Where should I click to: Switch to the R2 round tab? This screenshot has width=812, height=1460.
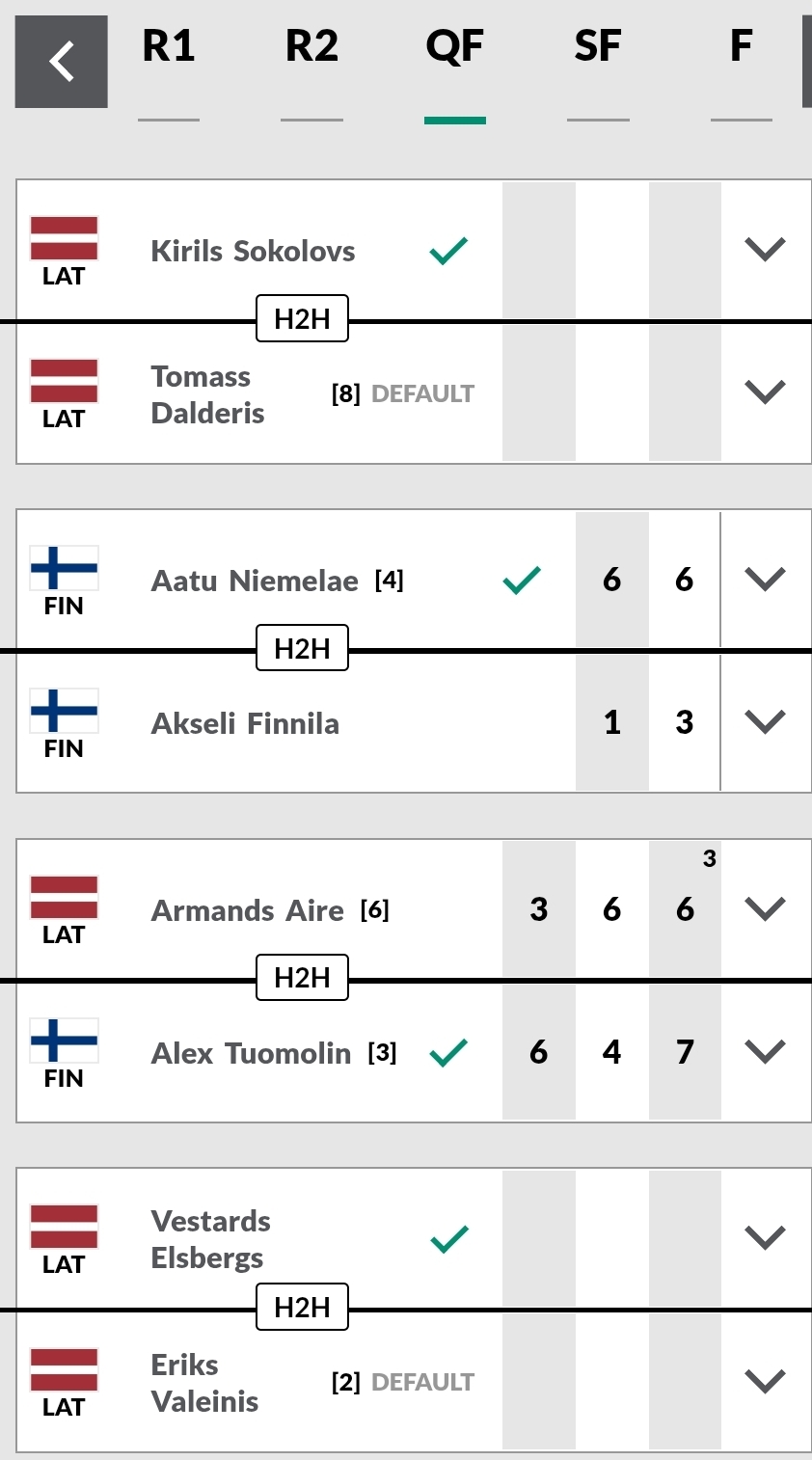click(x=311, y=48)
